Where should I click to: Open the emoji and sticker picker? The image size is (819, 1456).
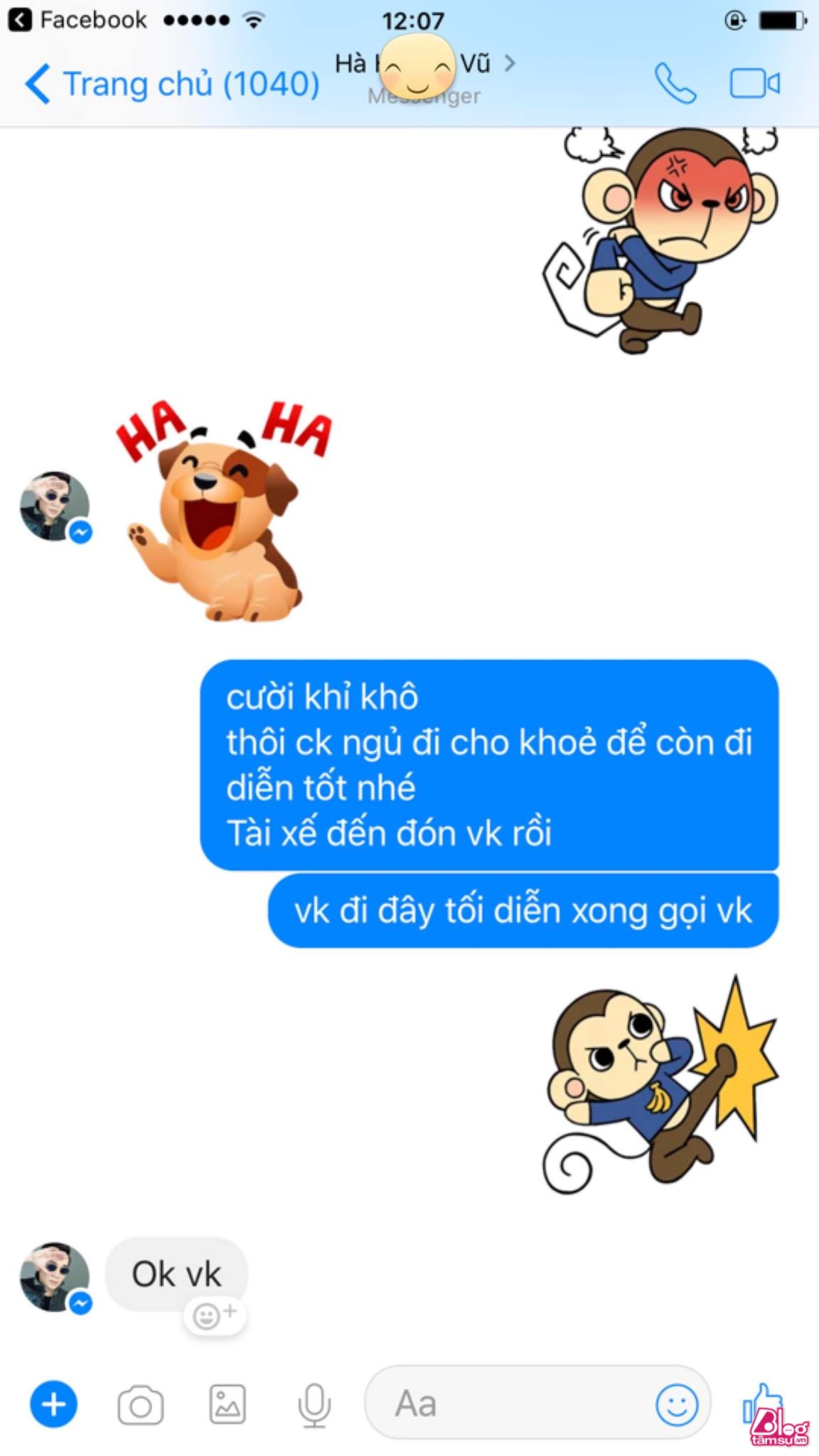(676, 1404)
